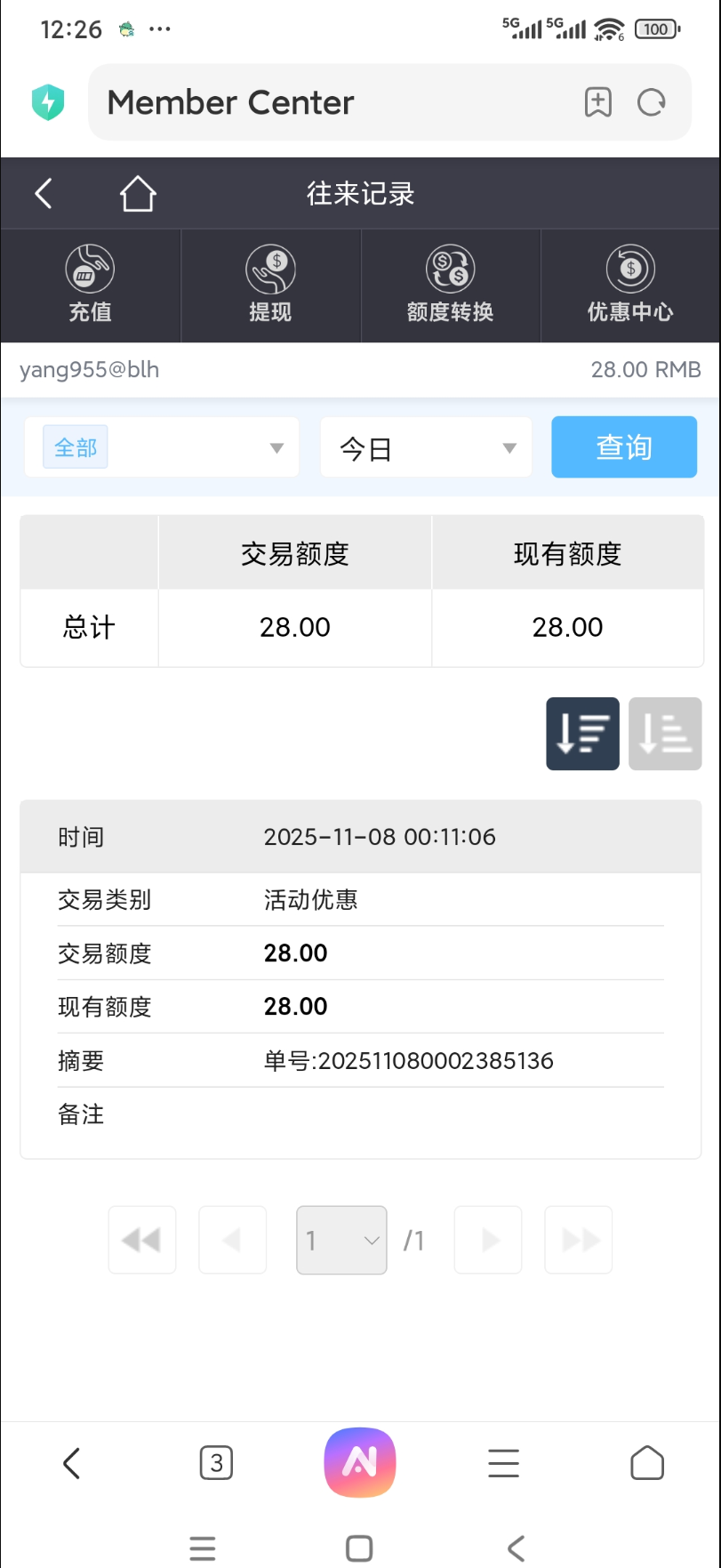The height and width of the screenshot is (1568, 721).
Task: Open the browser tabs switcher
Action: tap(216, 1463)
